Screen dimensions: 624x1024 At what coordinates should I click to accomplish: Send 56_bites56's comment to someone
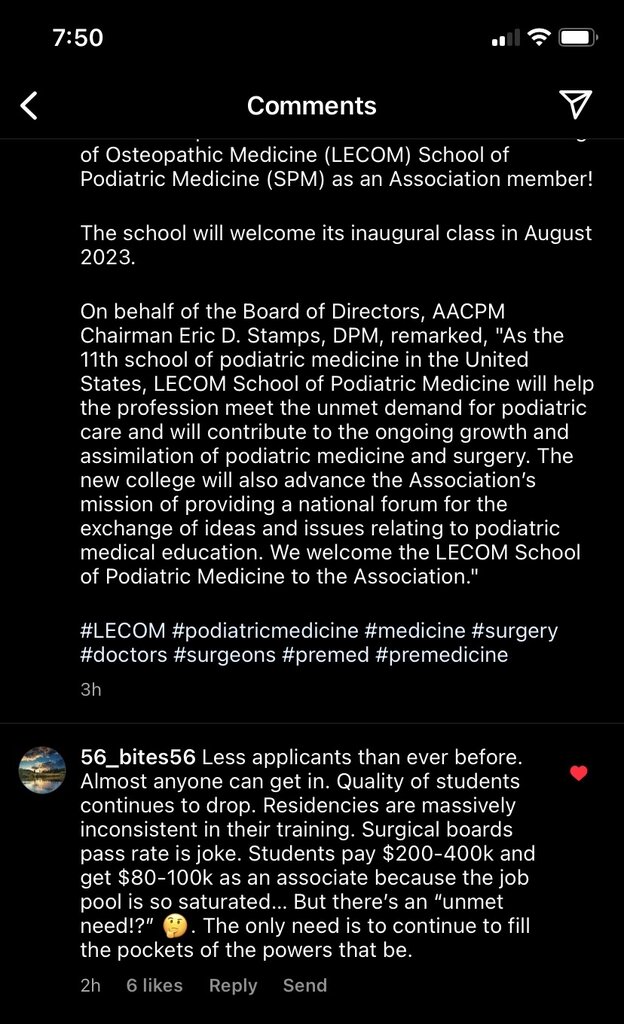point(304,985)
